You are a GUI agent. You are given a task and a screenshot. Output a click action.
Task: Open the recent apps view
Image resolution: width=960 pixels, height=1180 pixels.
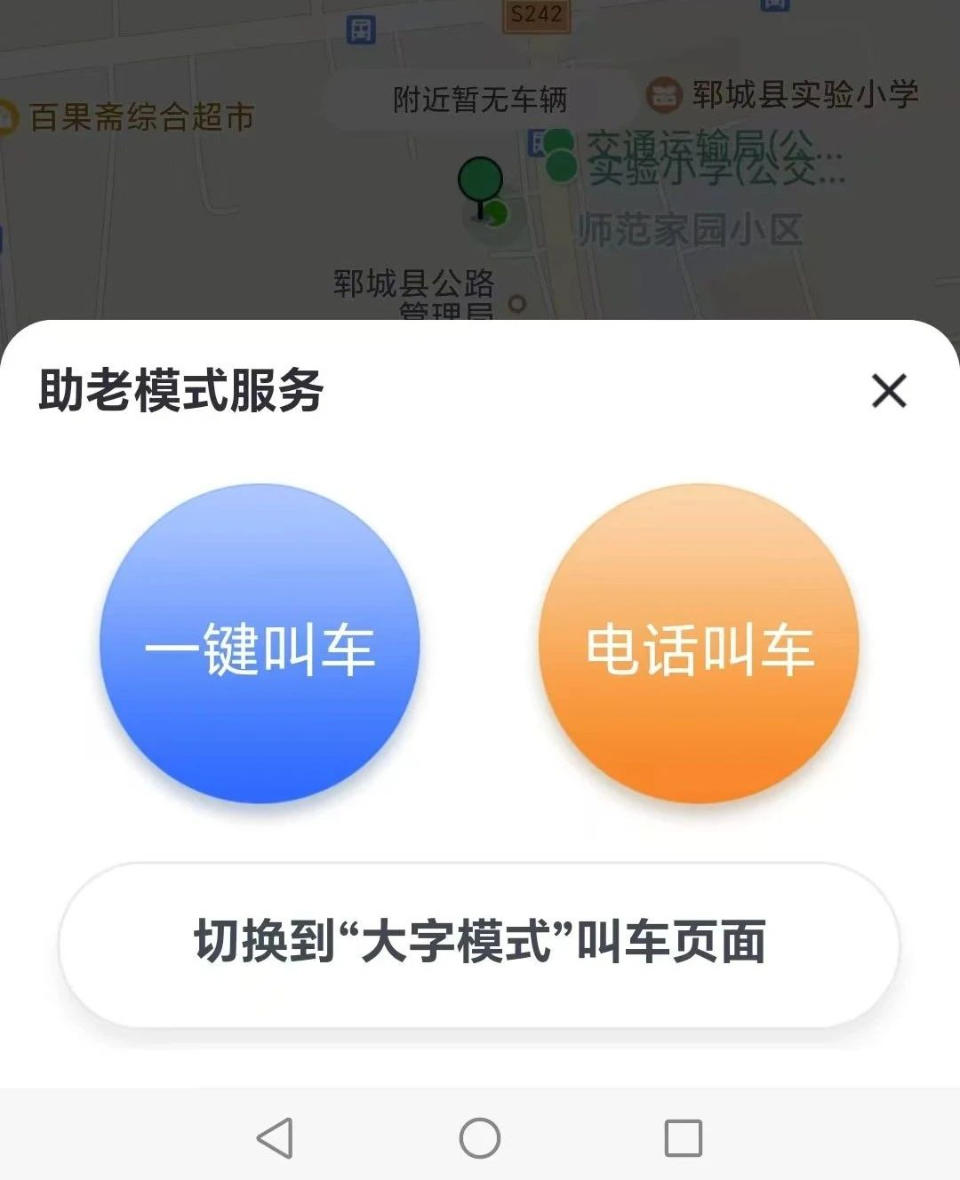tap(683, 1138)
